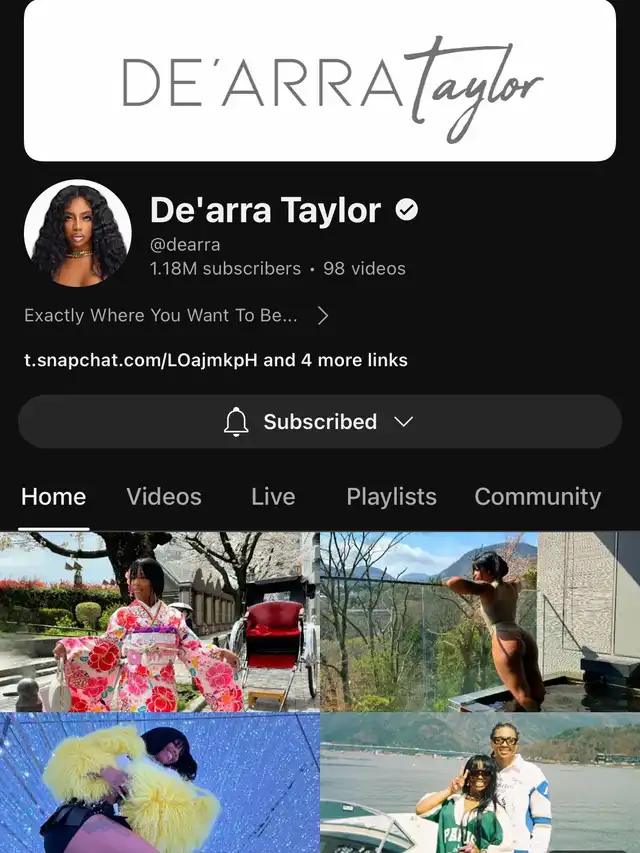The height and width of the screenshot is (853, 640).
Task: Open the couple on boat thumbnail
Action: pos(480,784)
